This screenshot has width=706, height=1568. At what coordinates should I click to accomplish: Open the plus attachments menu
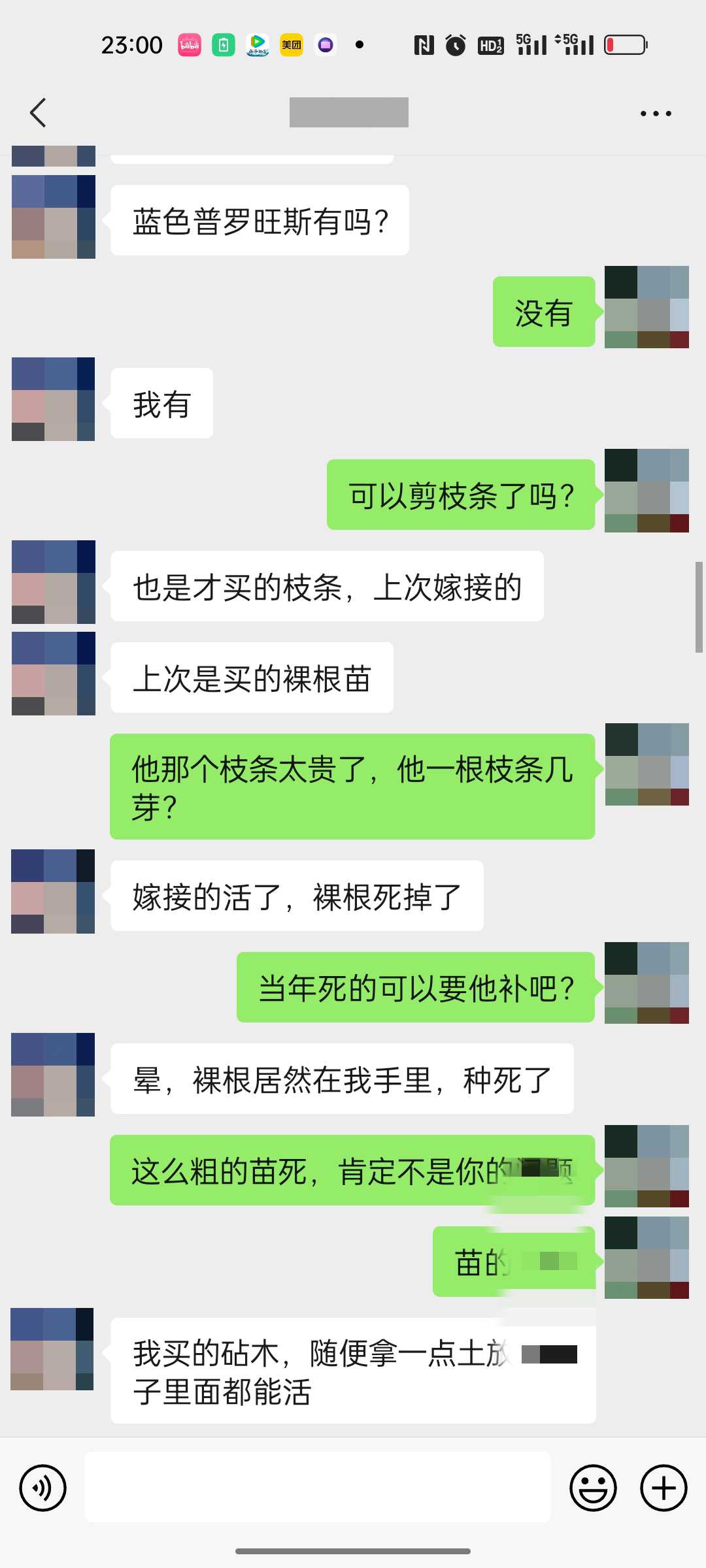664,1488
